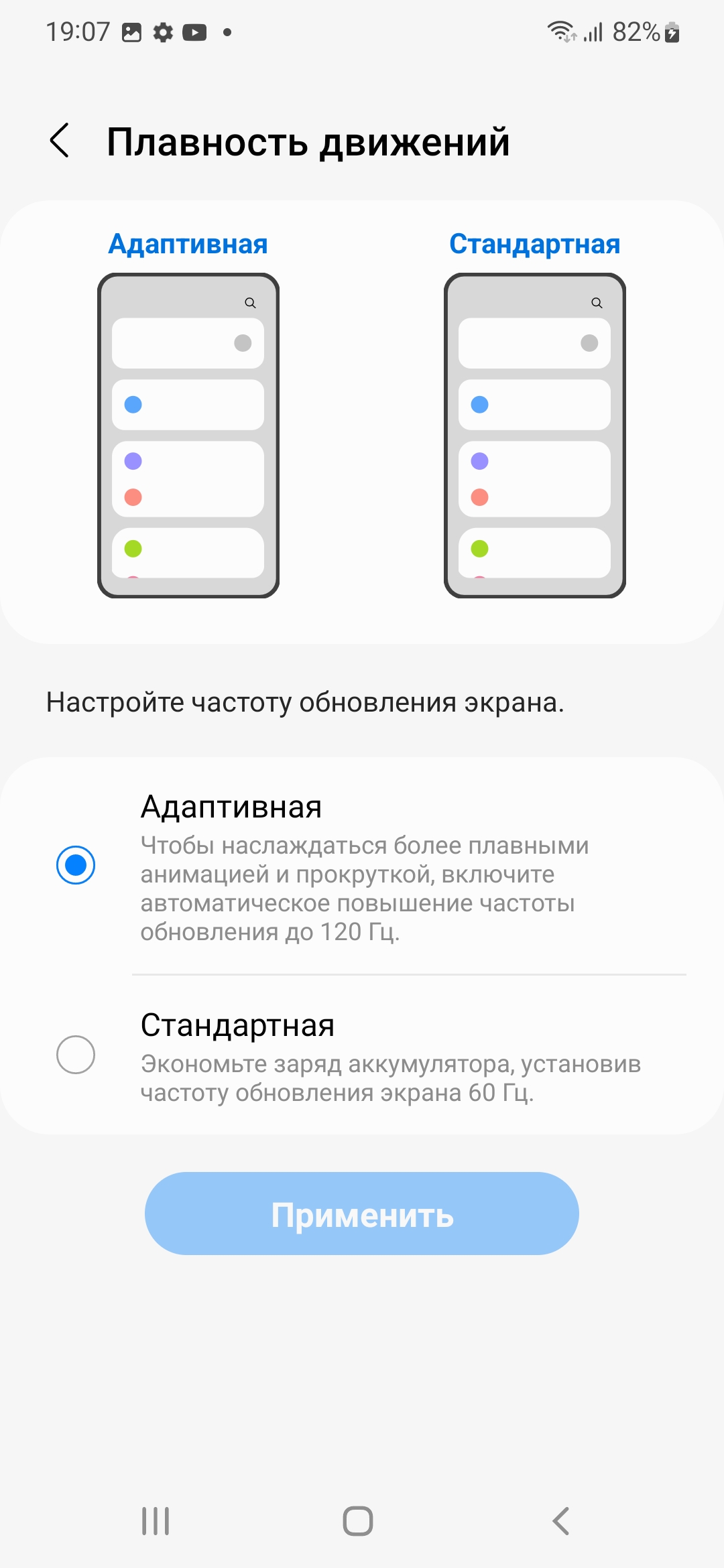Go to the home screen
The height and width of the screenshot is (1568, 724).
pos(358,1521)
